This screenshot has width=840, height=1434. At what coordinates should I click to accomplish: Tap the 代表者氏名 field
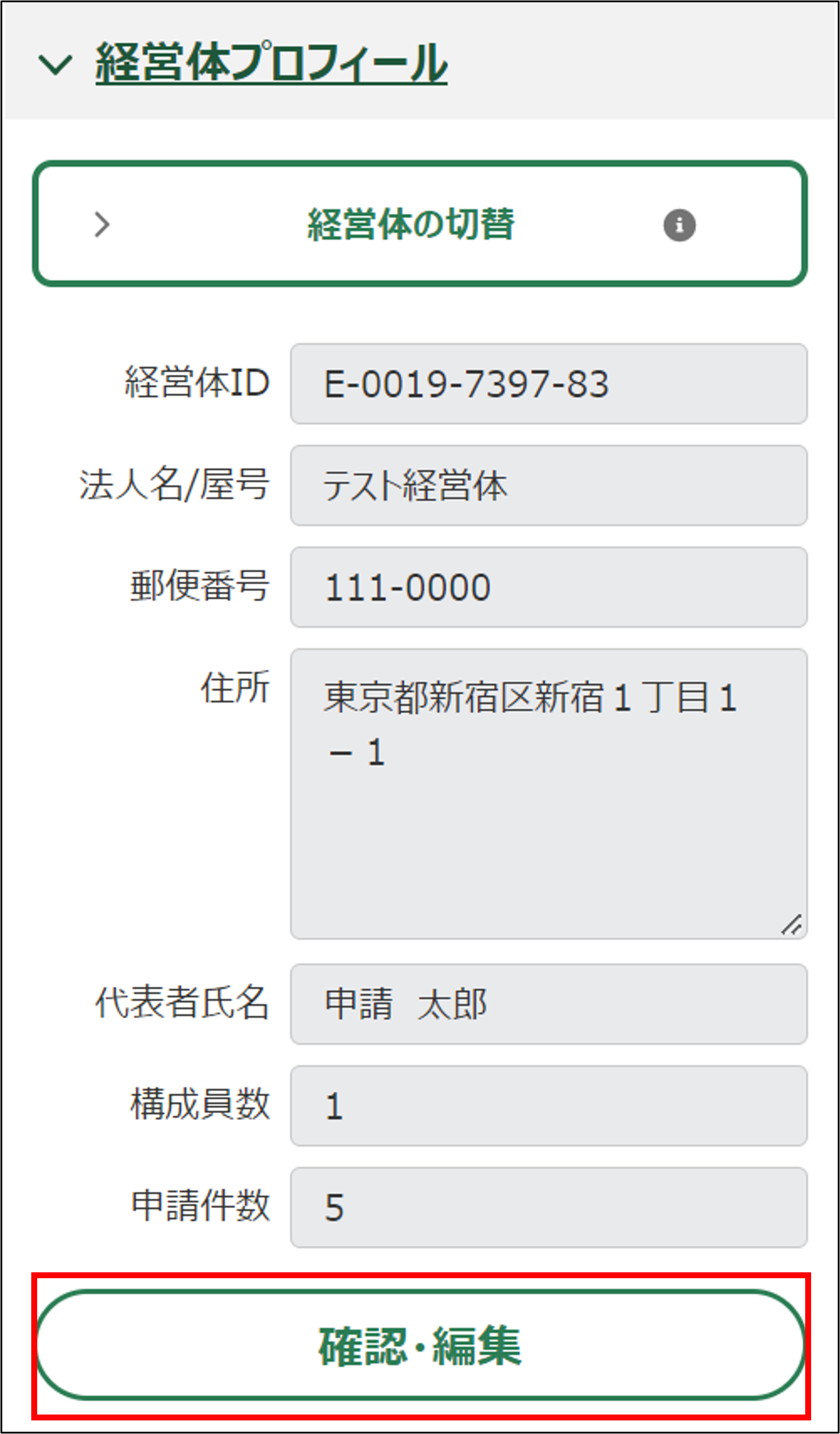548,1004
